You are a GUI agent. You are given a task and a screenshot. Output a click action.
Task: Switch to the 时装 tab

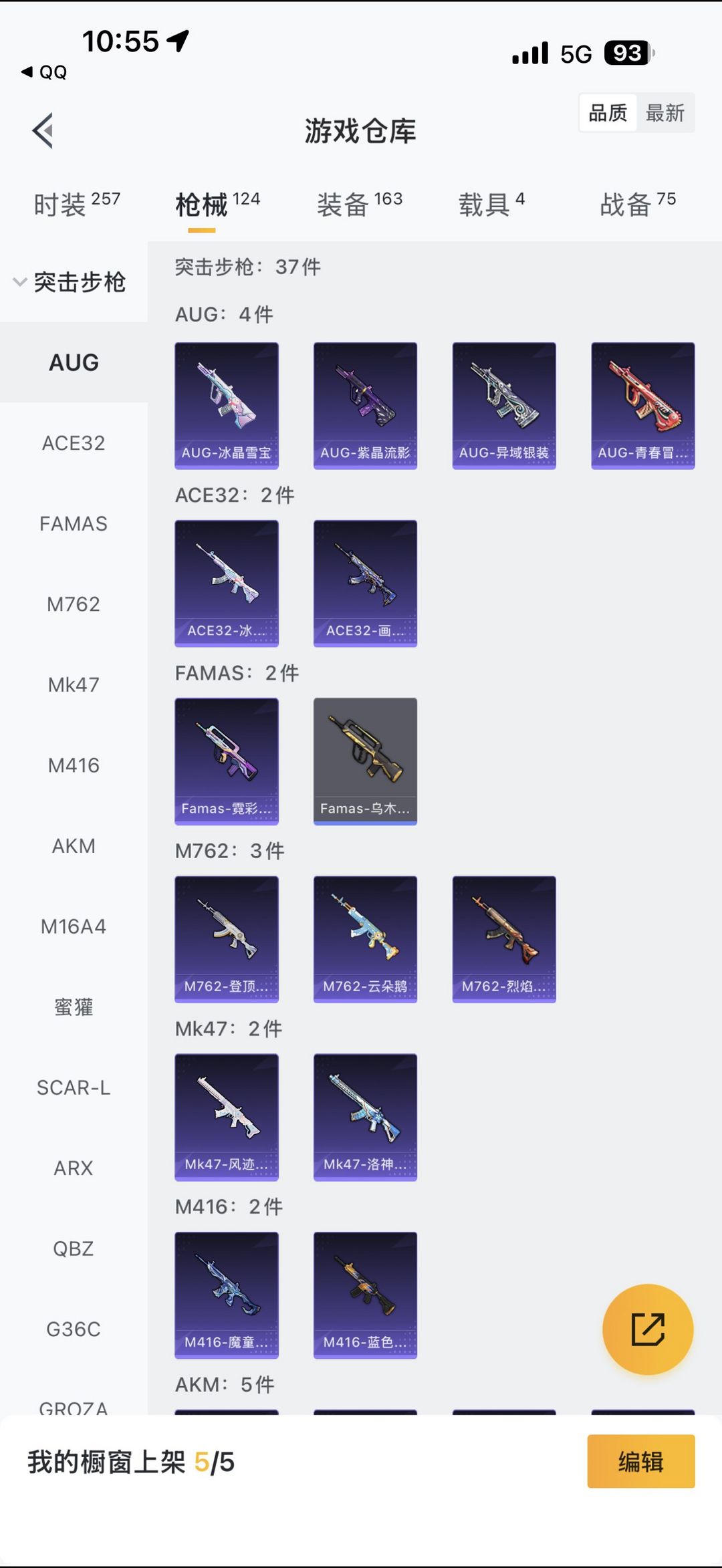[76, 204]
